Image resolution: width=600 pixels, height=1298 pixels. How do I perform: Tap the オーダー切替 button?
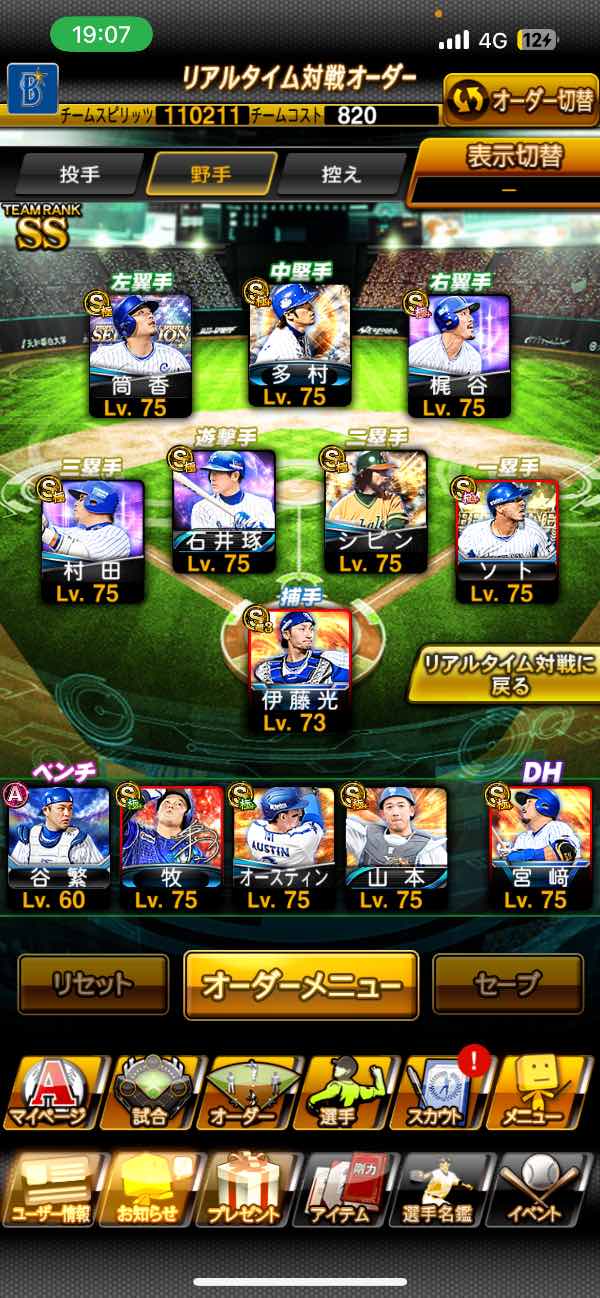[x=520, y=102]
